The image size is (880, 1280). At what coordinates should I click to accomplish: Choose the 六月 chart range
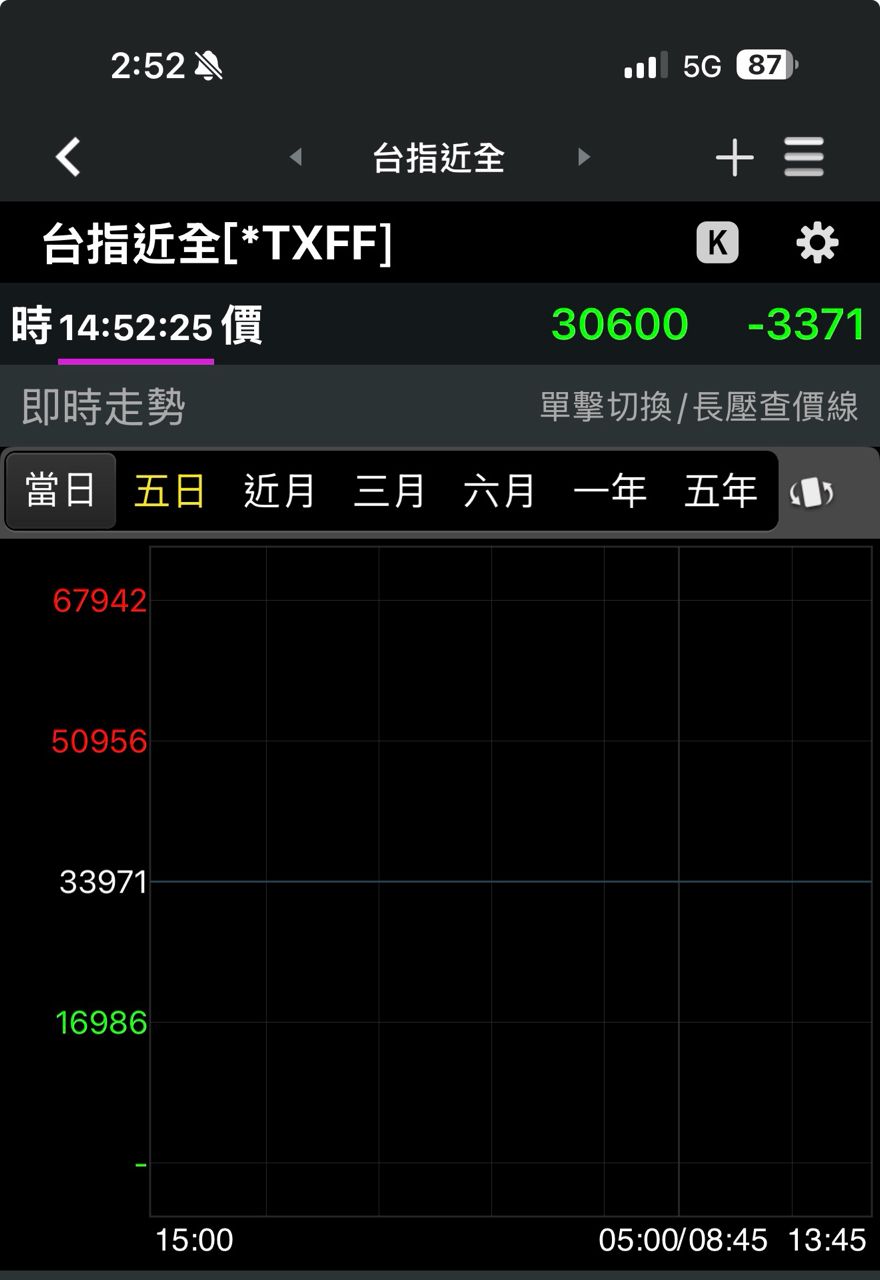click(x=500, y=491)
